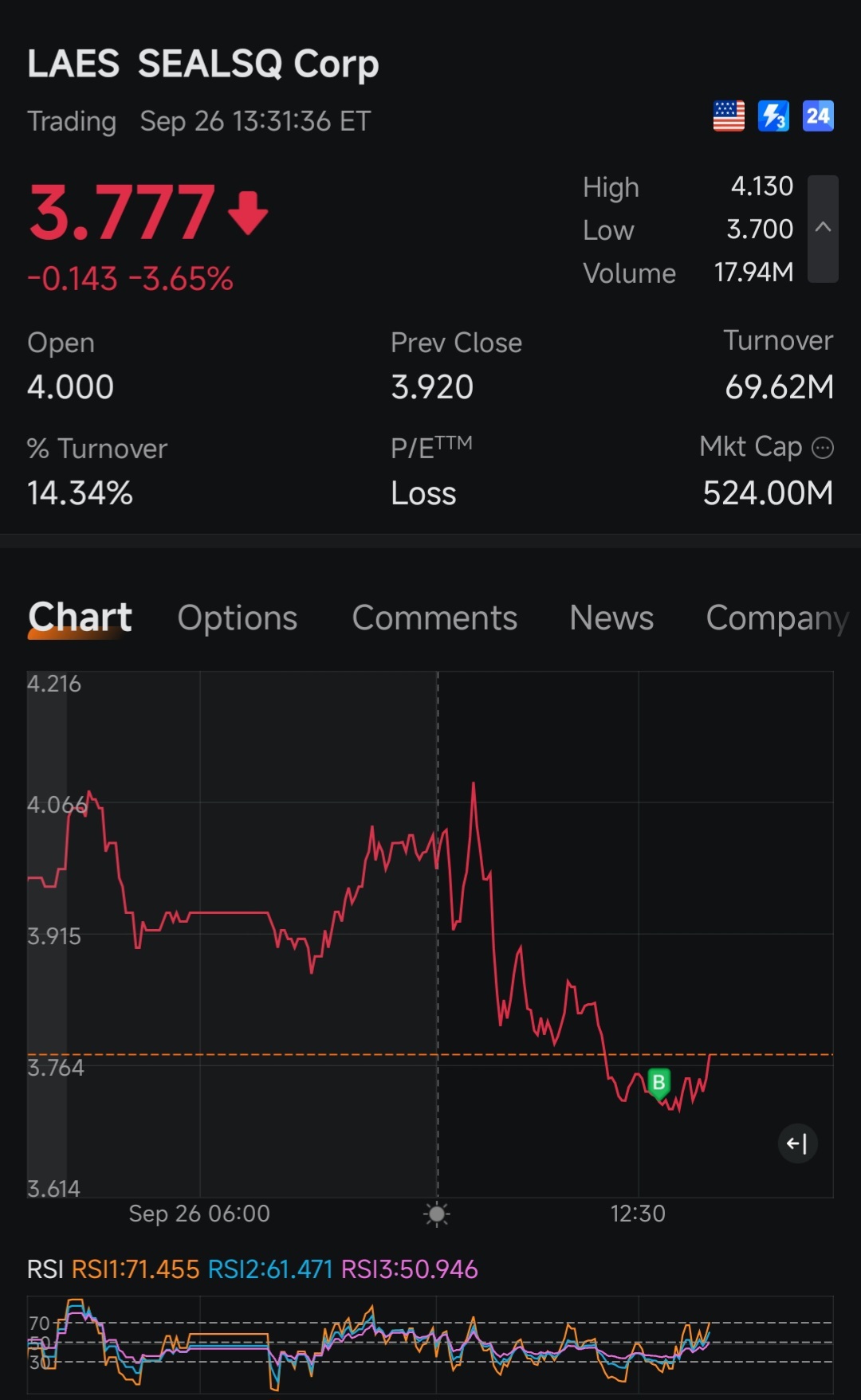Click the green B buy order marker
This screenshot has height=1400, width=861.
pos(659,1082)
